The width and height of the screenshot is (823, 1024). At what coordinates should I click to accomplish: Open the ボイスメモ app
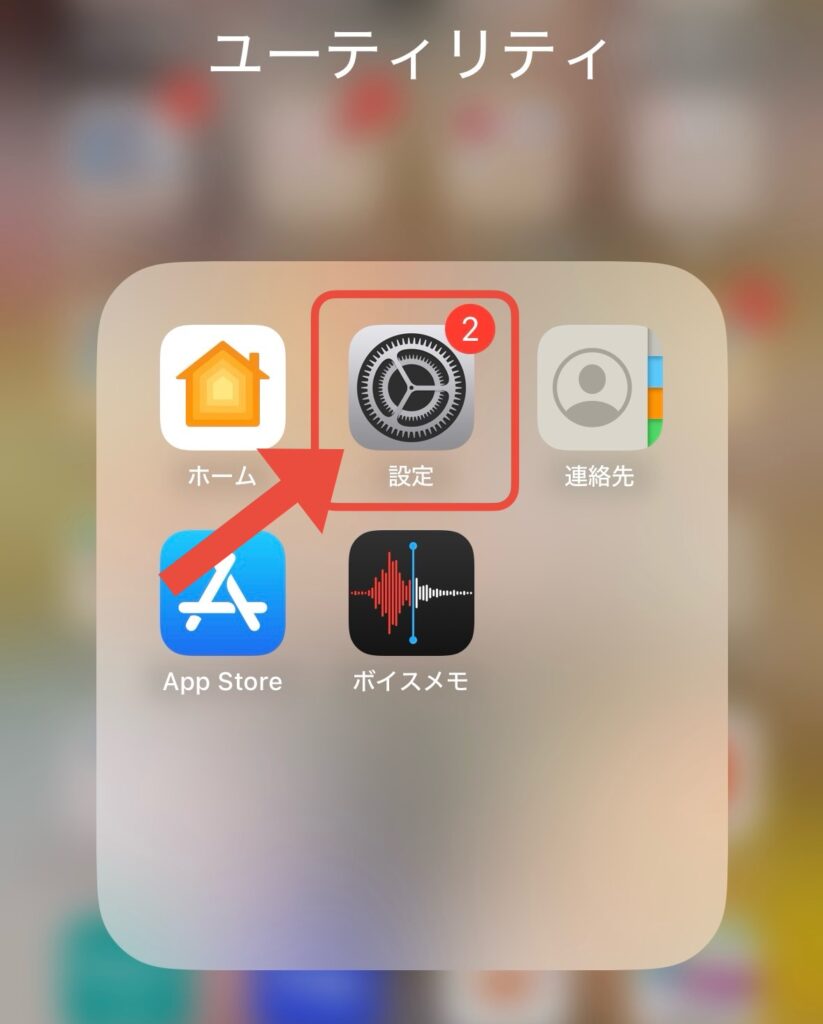[x=411, y=593]
